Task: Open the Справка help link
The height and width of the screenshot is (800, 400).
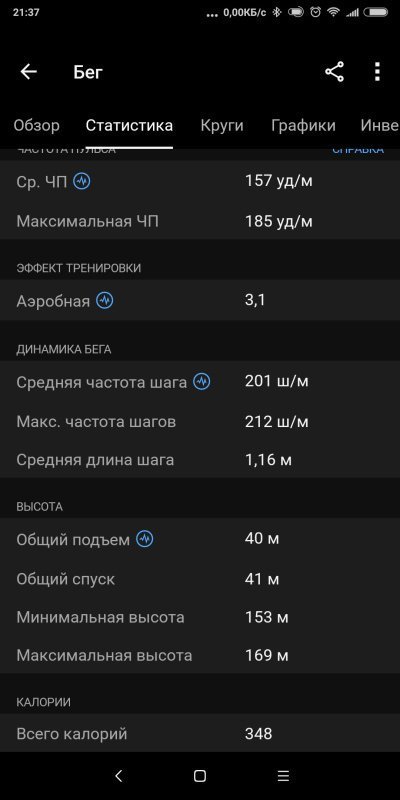Action: pyautogui.click(x=358, y=149)
